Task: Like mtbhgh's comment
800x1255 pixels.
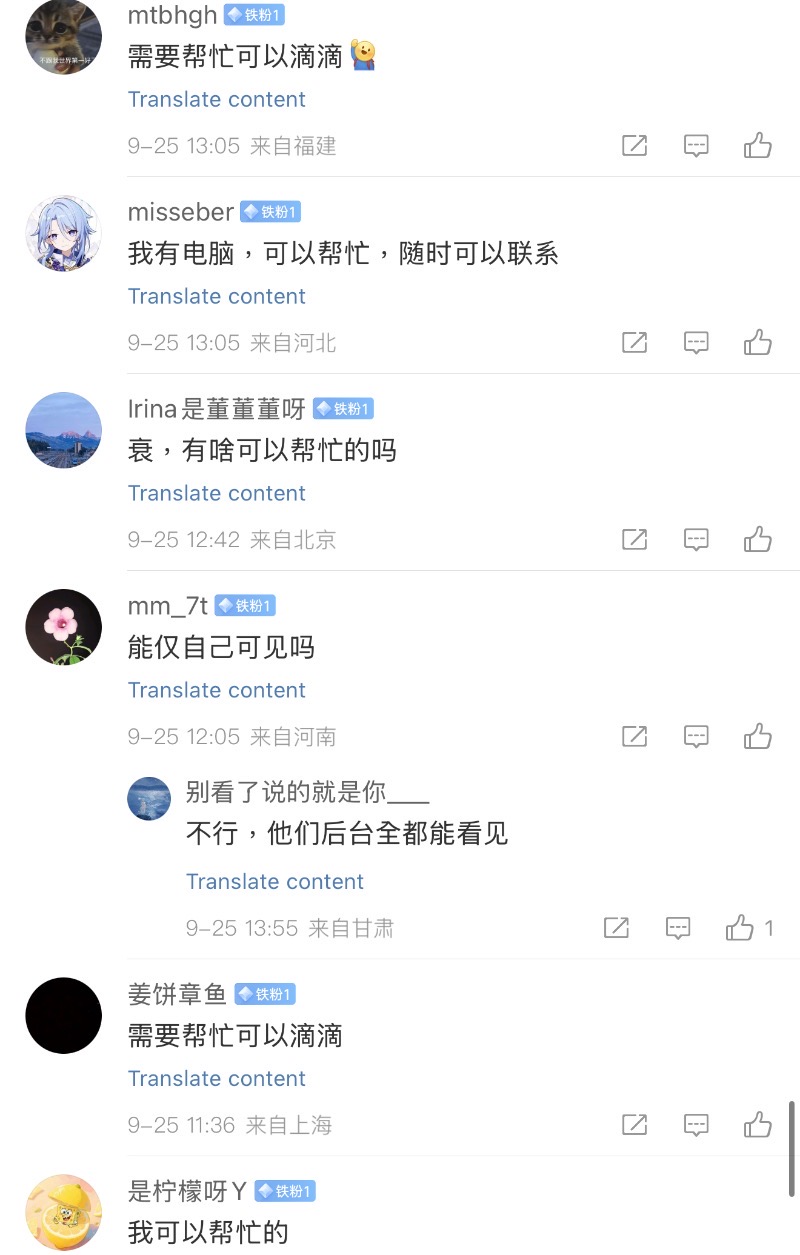Action: click(758, 146)
